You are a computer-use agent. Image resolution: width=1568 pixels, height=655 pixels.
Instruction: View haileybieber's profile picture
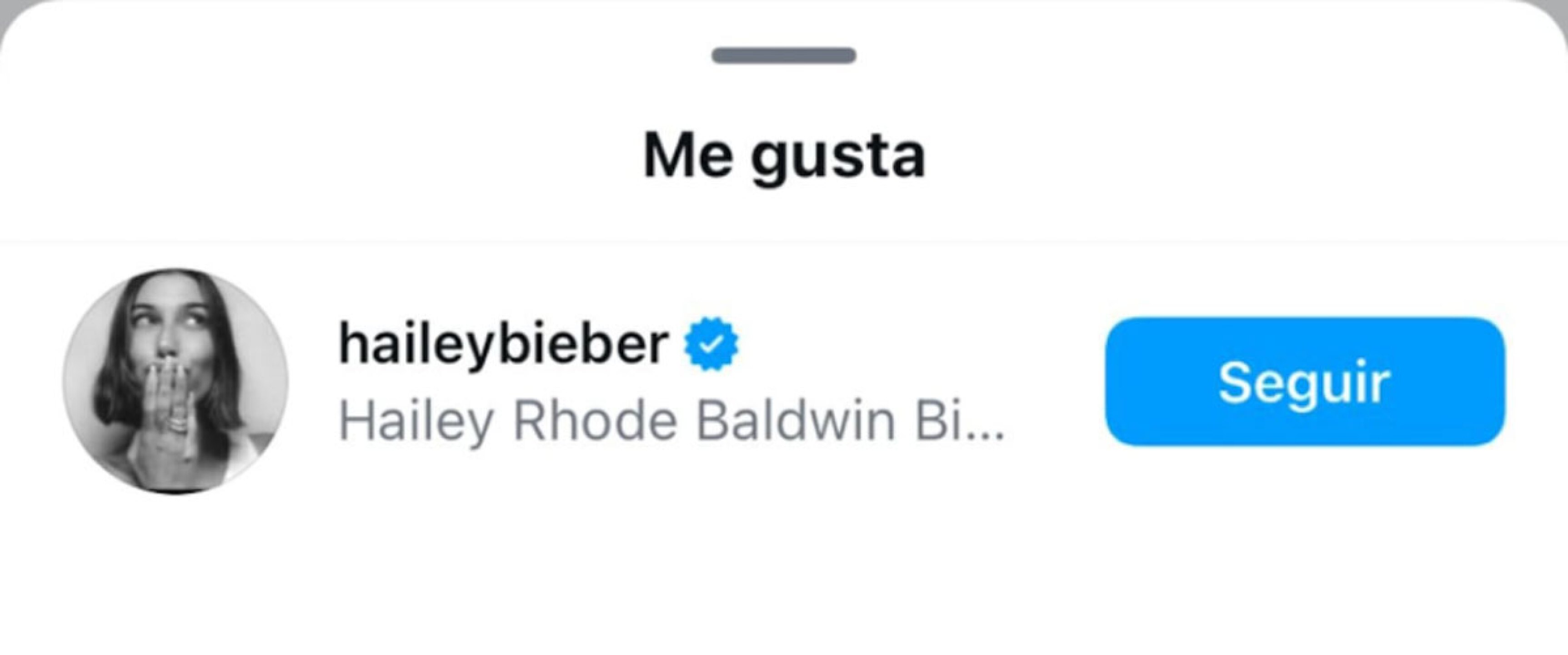coord(175,381)
